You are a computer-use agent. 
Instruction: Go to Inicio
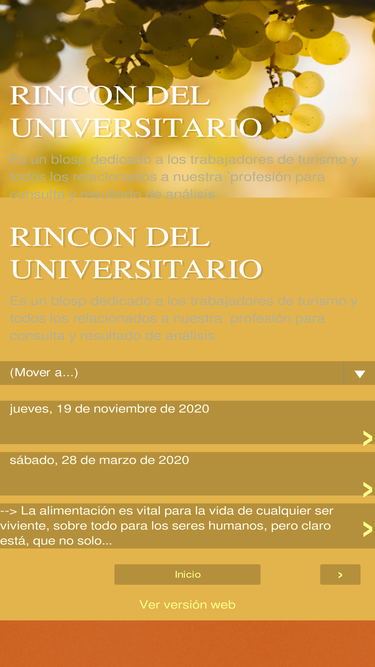coord(188,574)
